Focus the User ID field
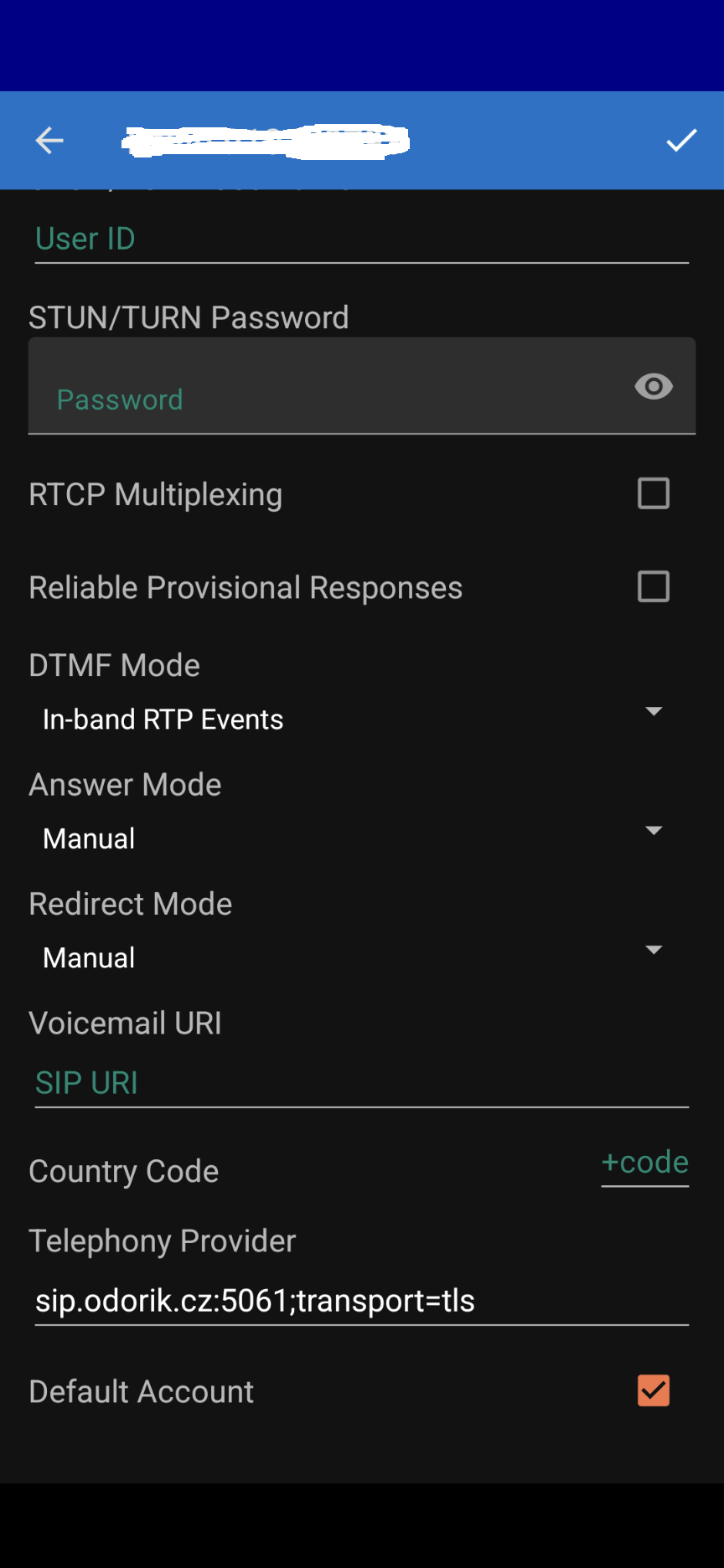724x1568 pixels. coord(360,240)
